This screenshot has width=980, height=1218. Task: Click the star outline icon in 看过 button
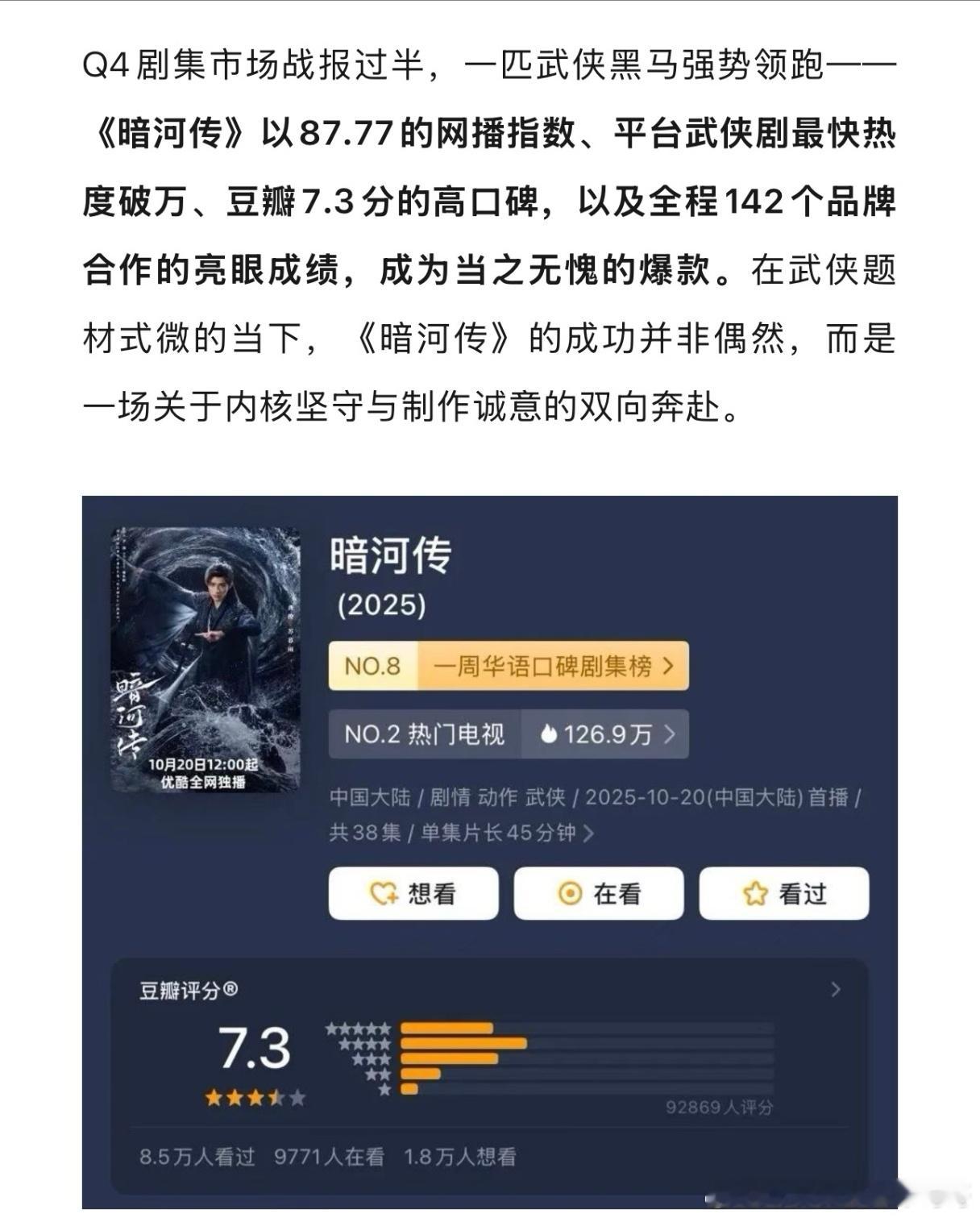(756, 892)
